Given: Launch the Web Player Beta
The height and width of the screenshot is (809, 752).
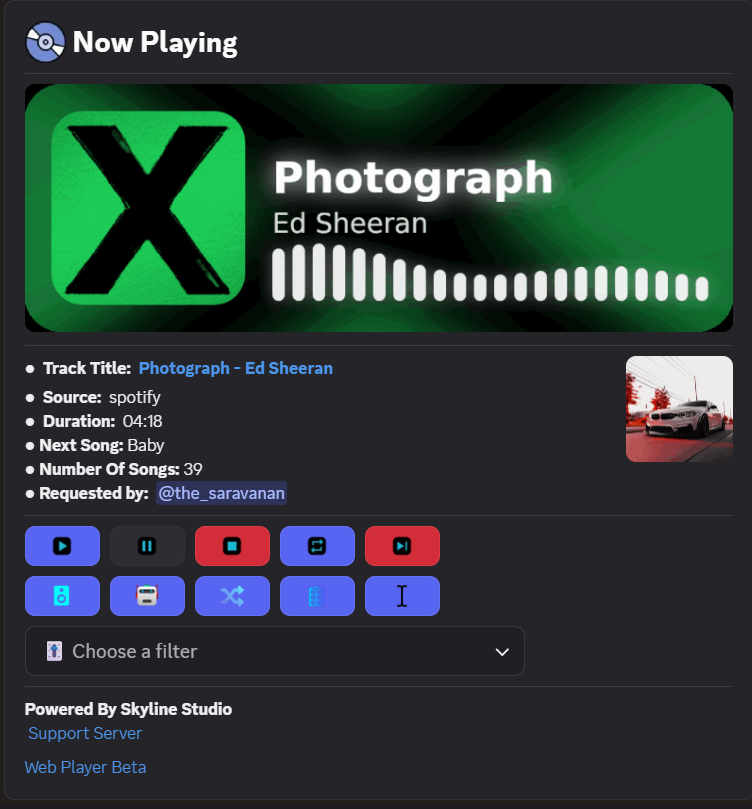Looking at the screenshot, I should coord(85,767).
